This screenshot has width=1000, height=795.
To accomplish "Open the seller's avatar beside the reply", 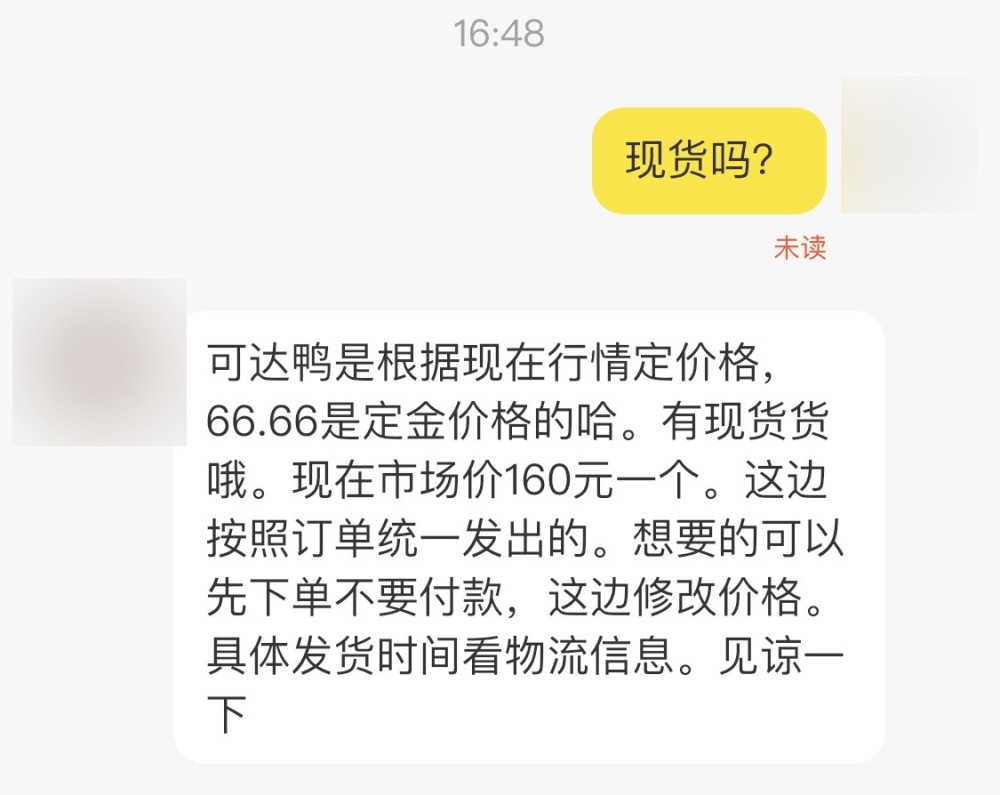I will [x=99, y=362].
